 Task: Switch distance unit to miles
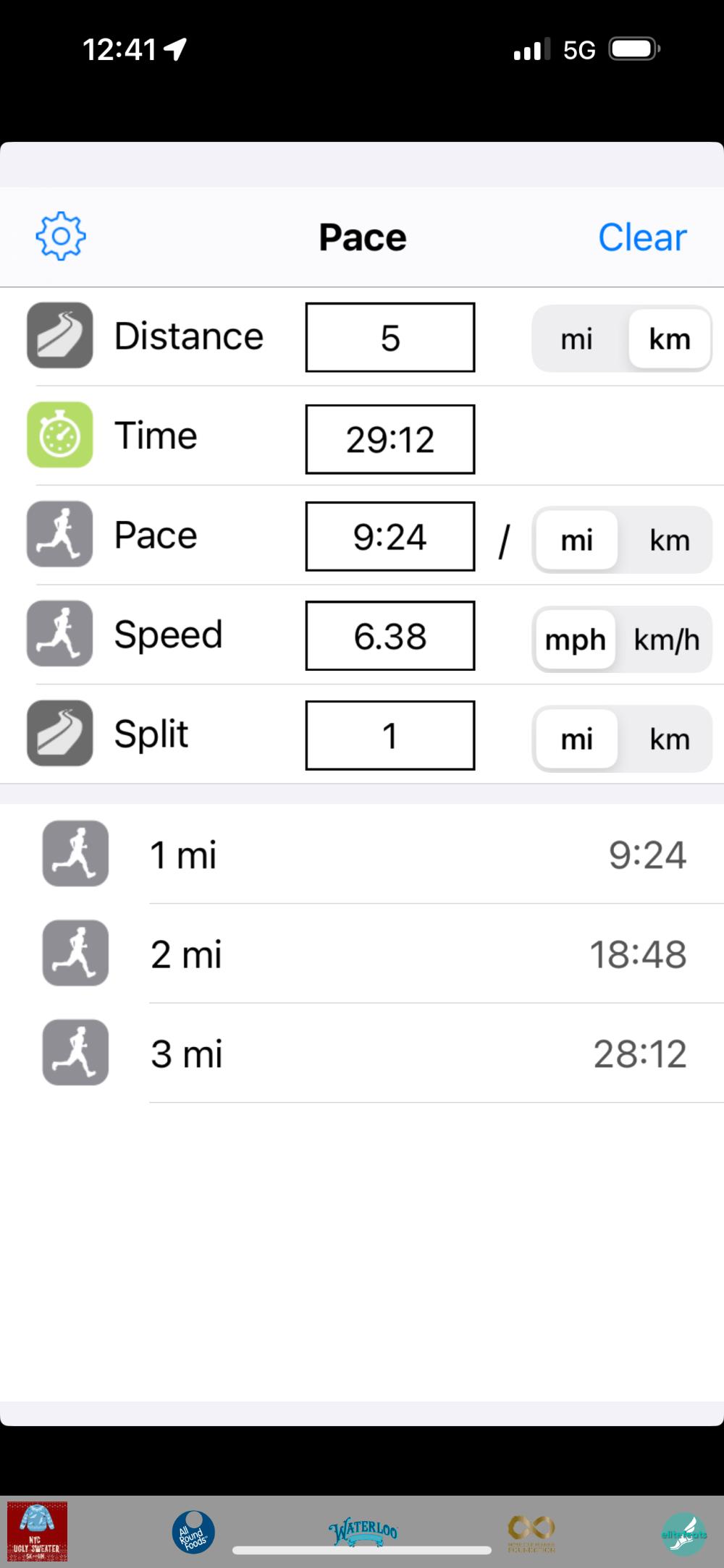(577, 339)
